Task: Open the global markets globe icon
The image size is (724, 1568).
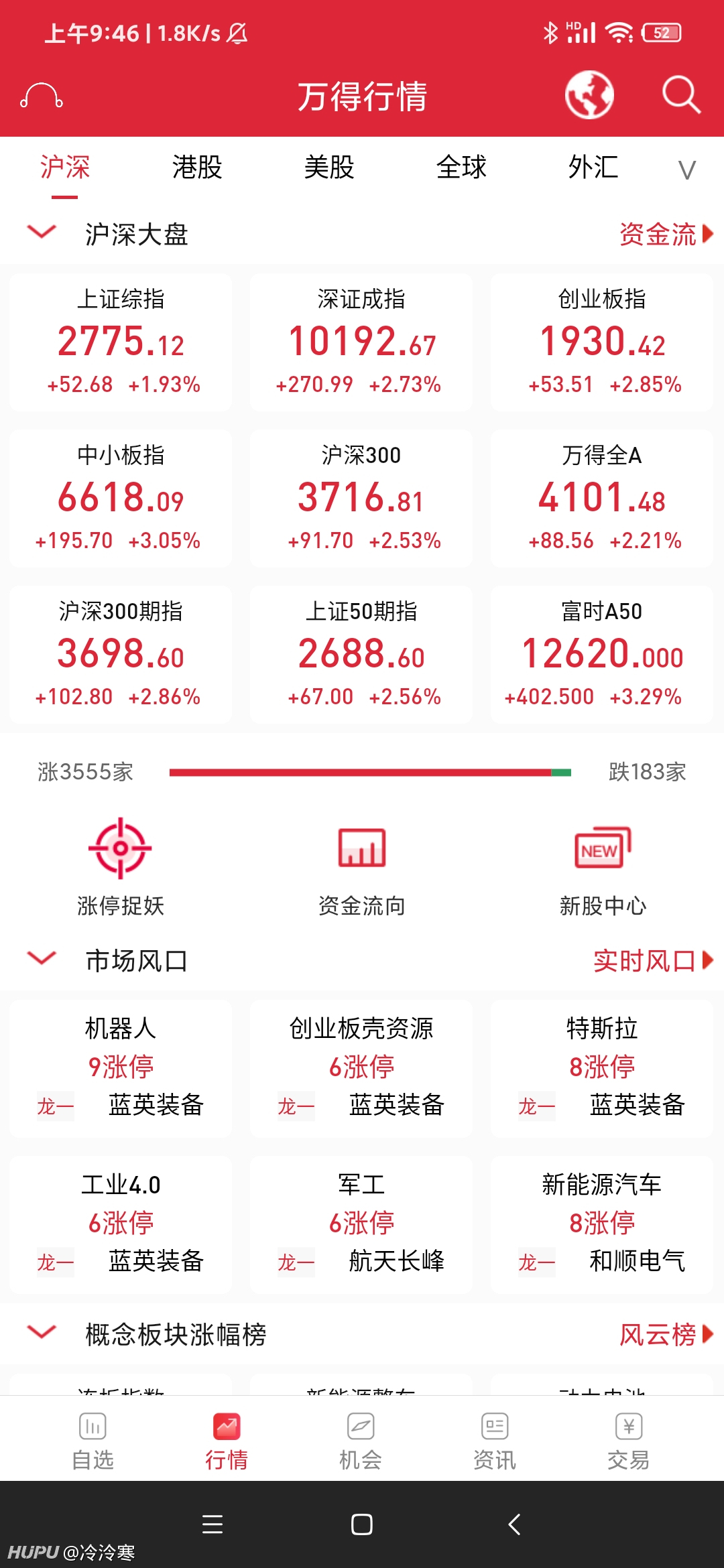Action: point(589,95)
